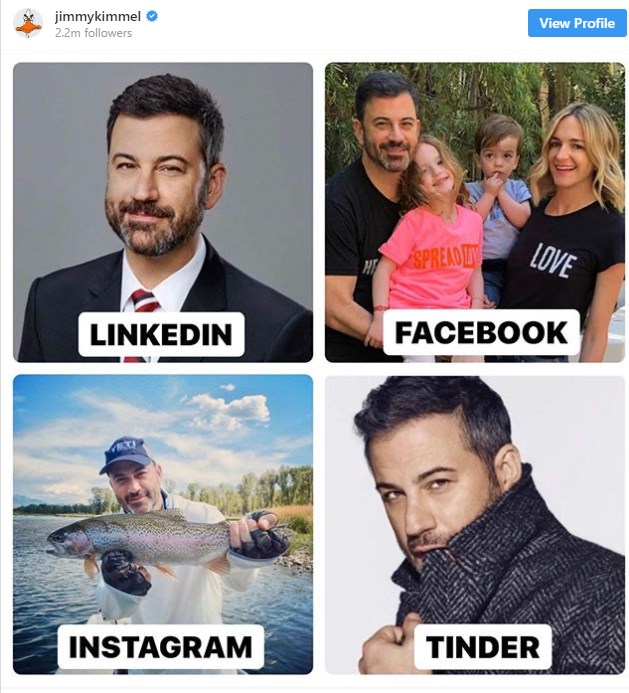Viewport: 629px width, 693px height.
Task: Open the four-photo collage post
Action: [x=318, y=370]
